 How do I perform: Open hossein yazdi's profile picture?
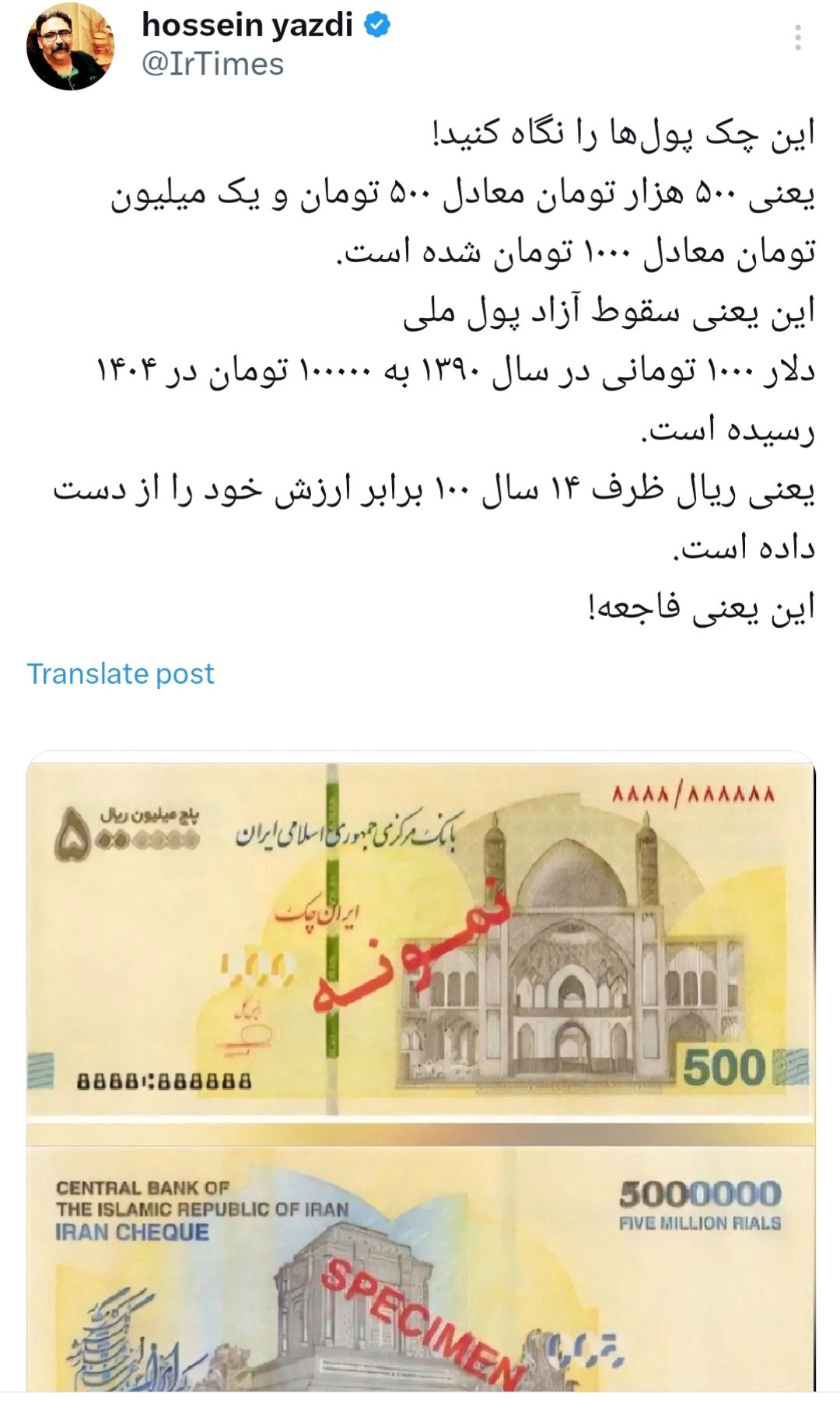pos(71,48)
